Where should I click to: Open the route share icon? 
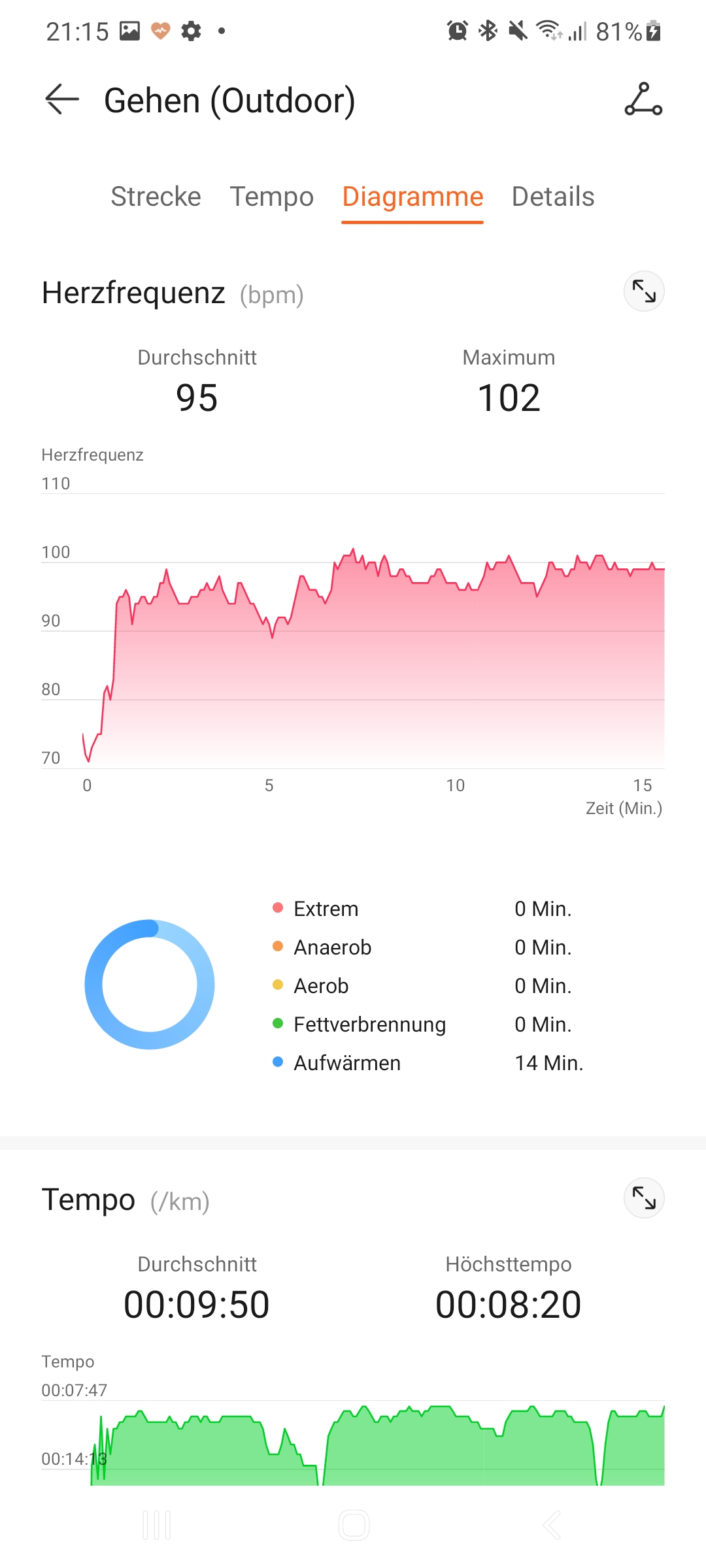click(643, 100)
